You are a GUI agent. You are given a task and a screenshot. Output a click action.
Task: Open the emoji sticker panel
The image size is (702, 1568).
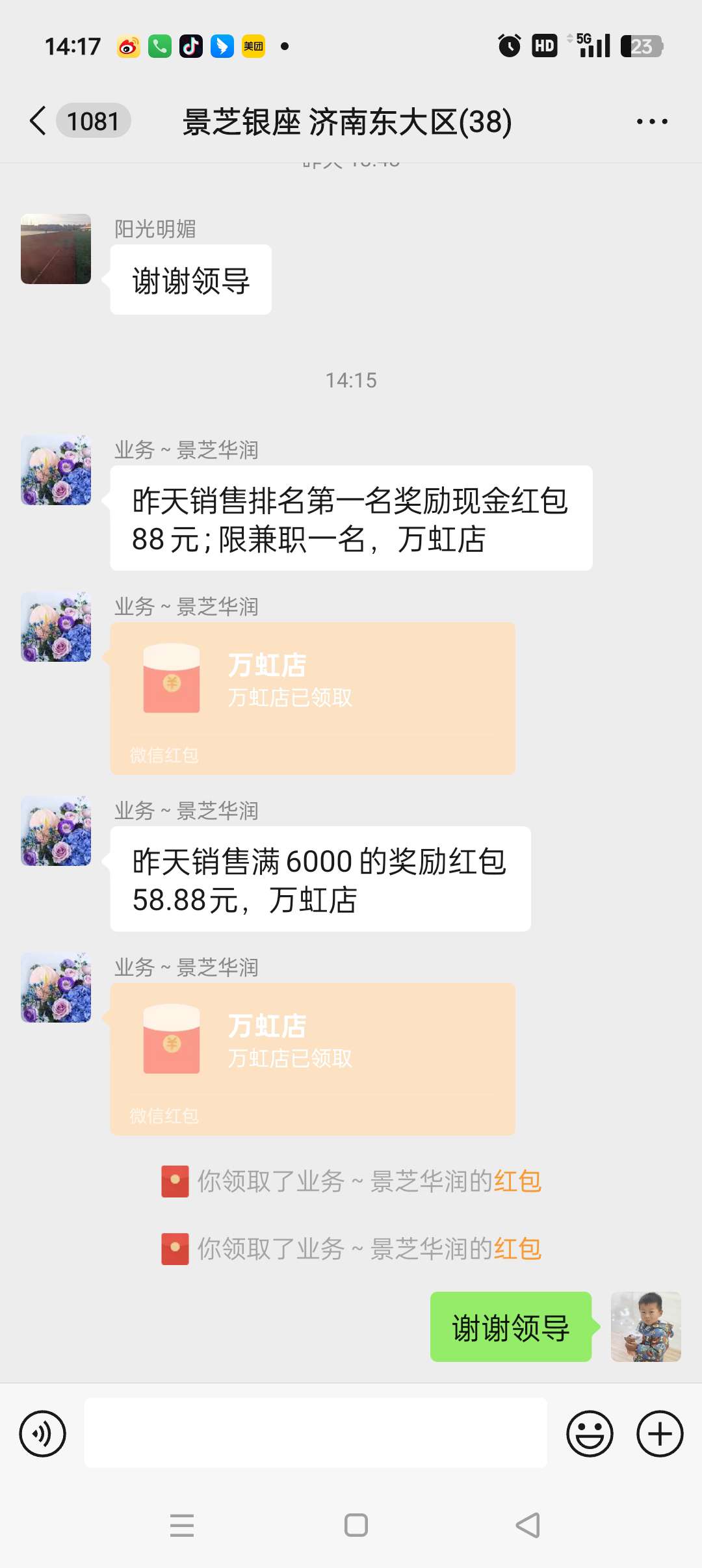point(590,1433)
